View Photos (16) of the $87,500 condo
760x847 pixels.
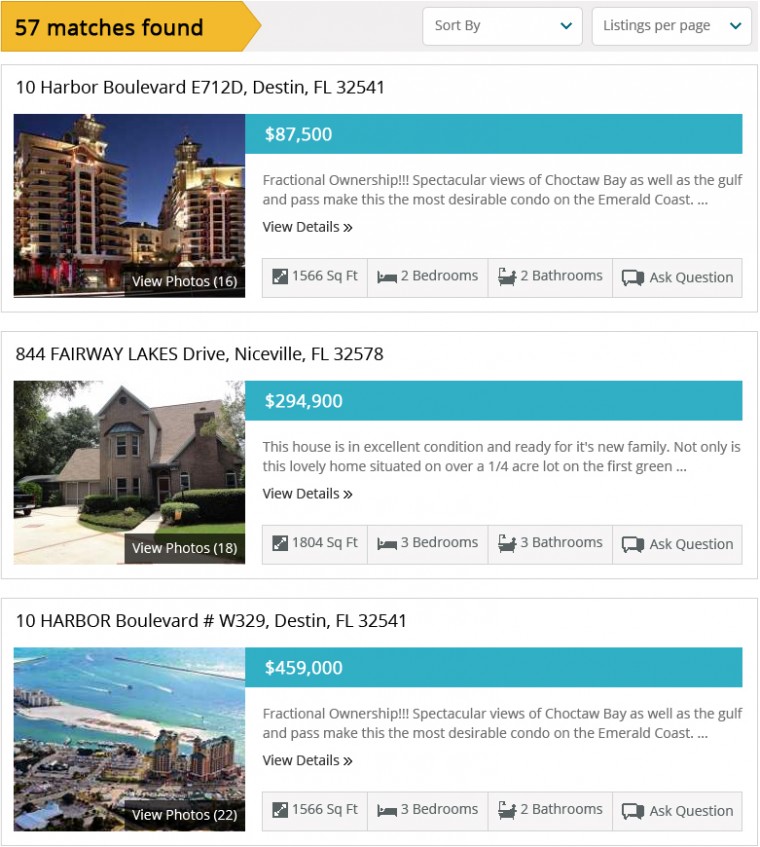pyautogui.click(x=184, y=281)
